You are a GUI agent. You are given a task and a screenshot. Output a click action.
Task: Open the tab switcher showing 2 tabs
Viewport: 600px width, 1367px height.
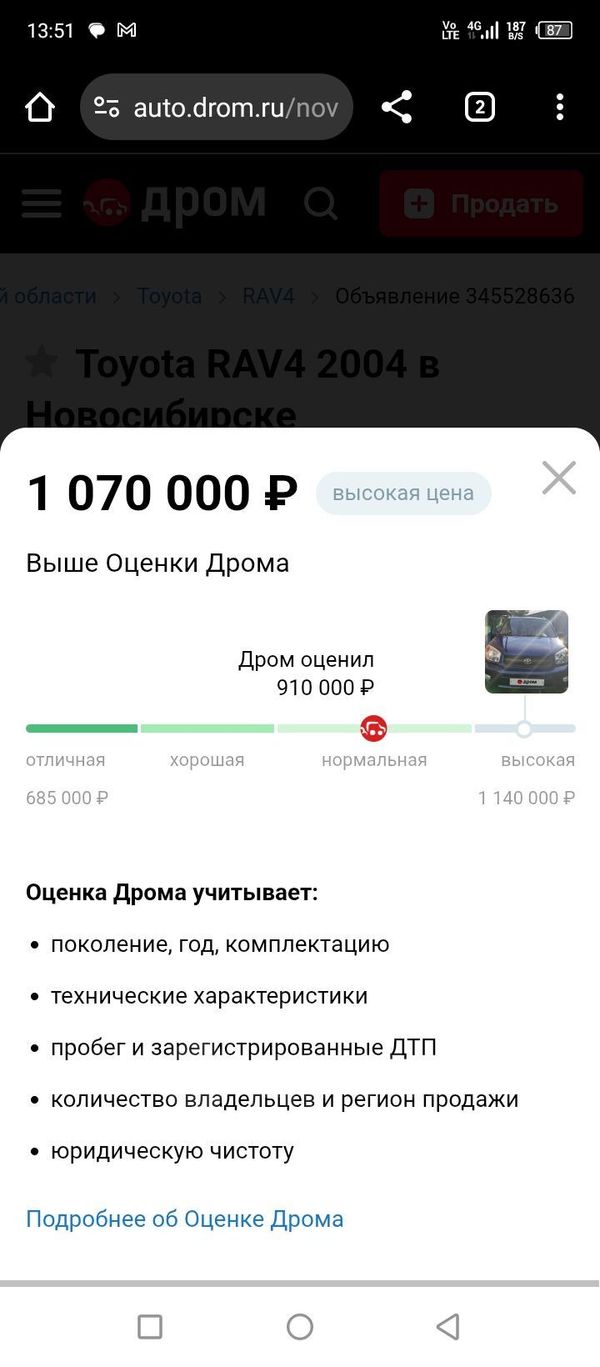480,107
